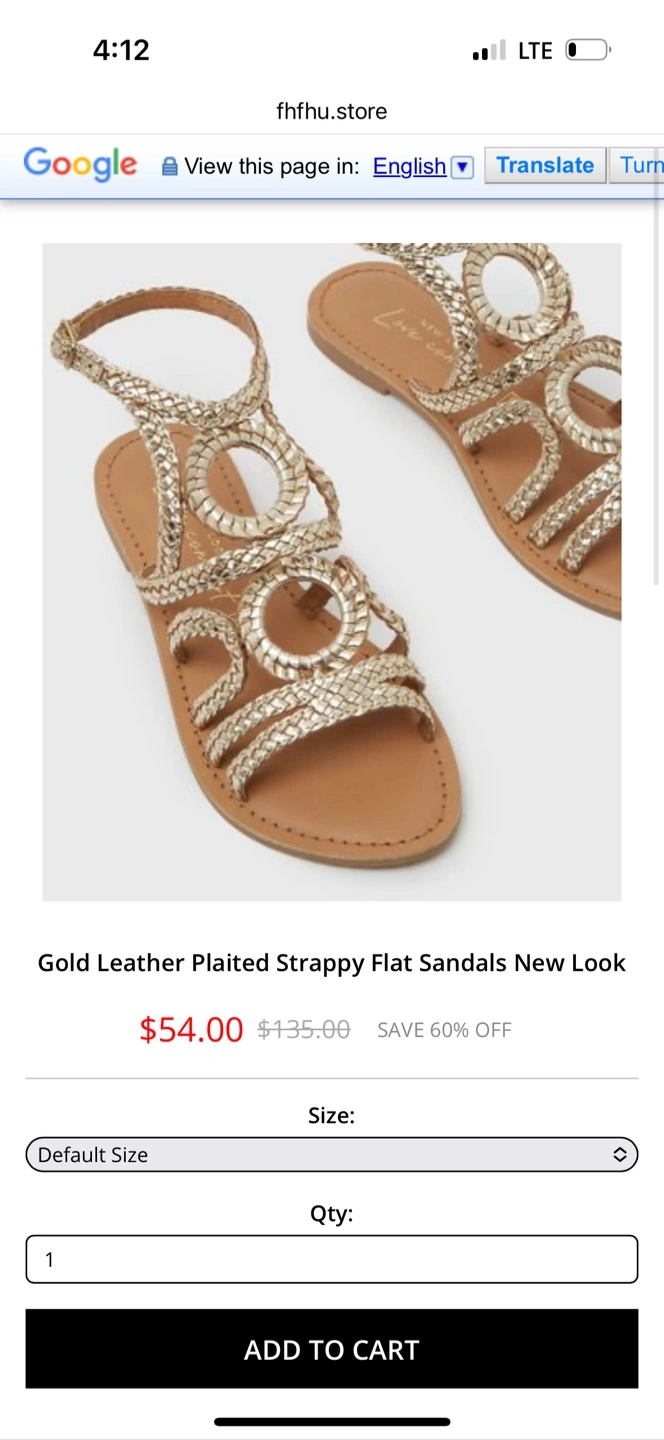The image size is (664, 1440).
Task: Tap the fhfhu.store address bar
Action: 332,111
